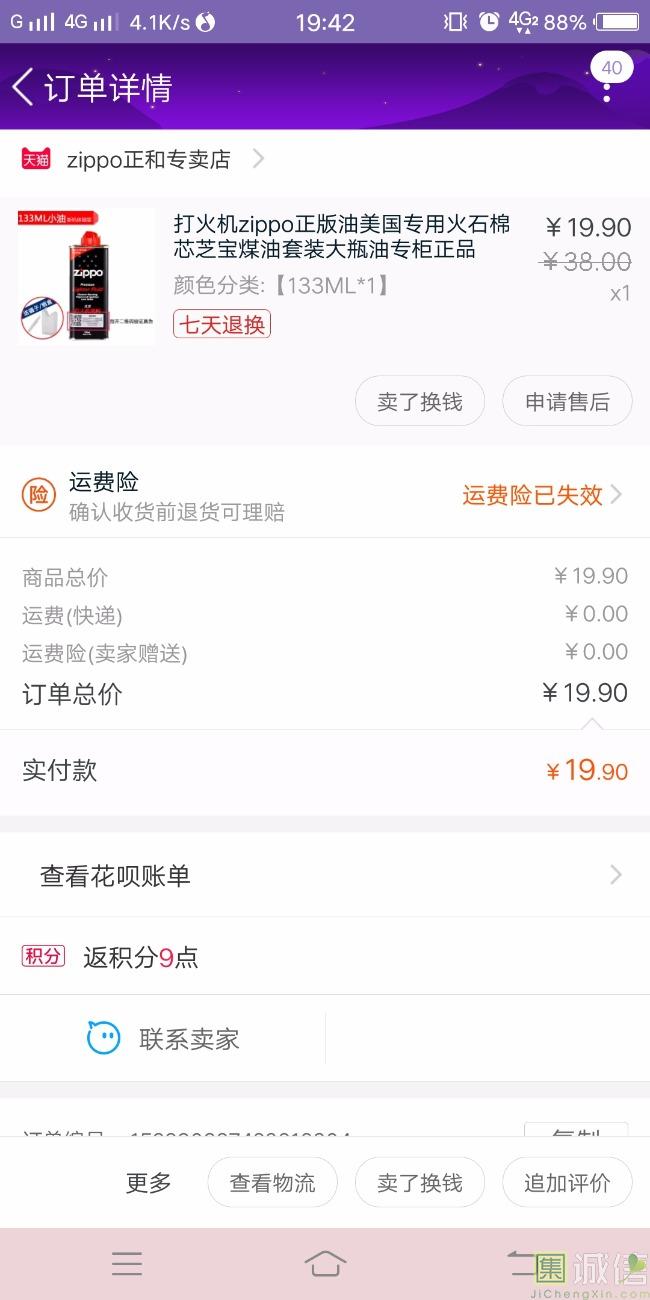Tap 卖了换钱 in the bottom action bar
The width and height of the screenshot is (650, 1300).
420,1183
